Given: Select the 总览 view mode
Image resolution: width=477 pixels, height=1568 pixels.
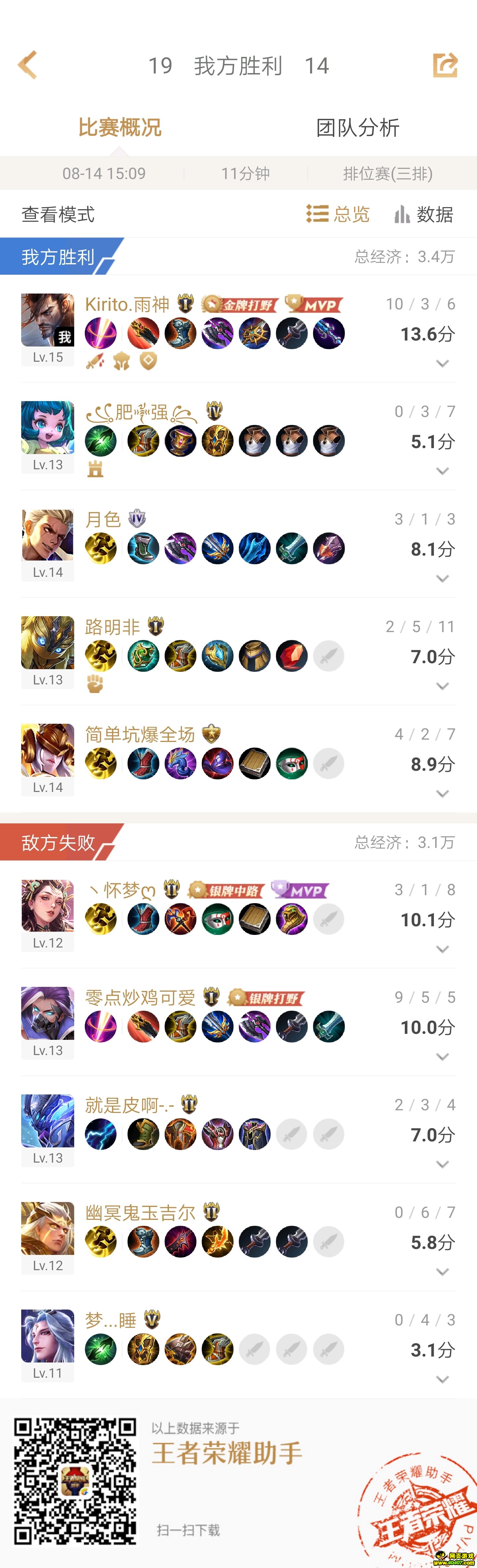Looking at the screenshot, I should 338,214.
